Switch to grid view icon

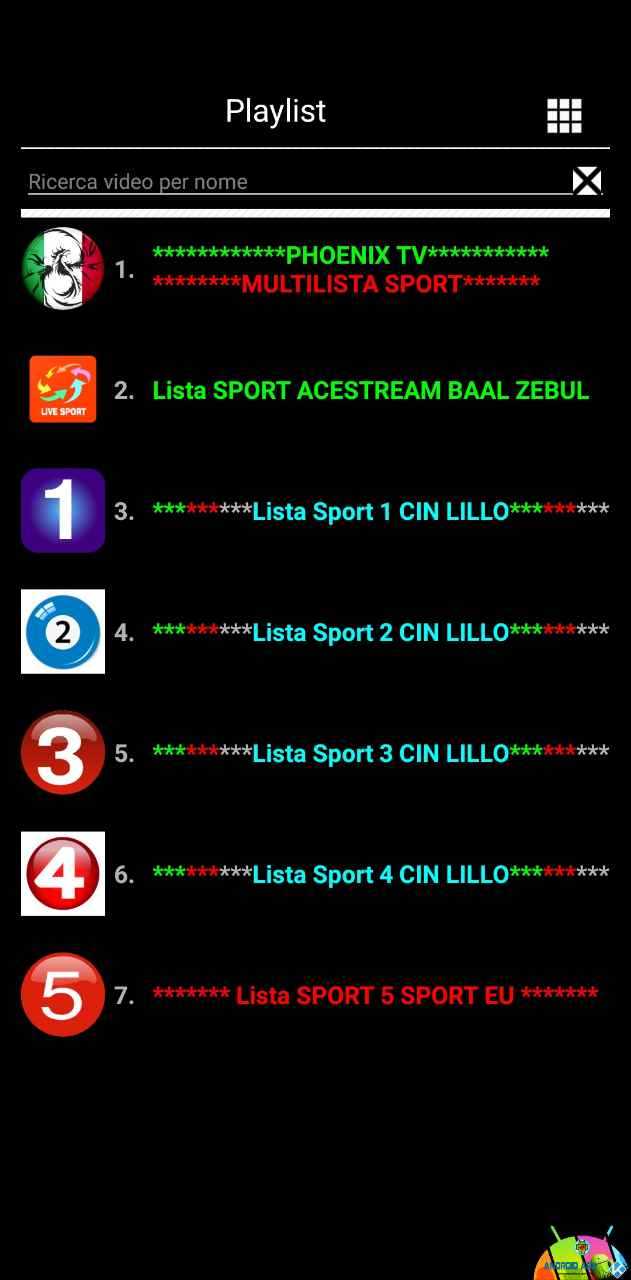click(x=564, y=116)
